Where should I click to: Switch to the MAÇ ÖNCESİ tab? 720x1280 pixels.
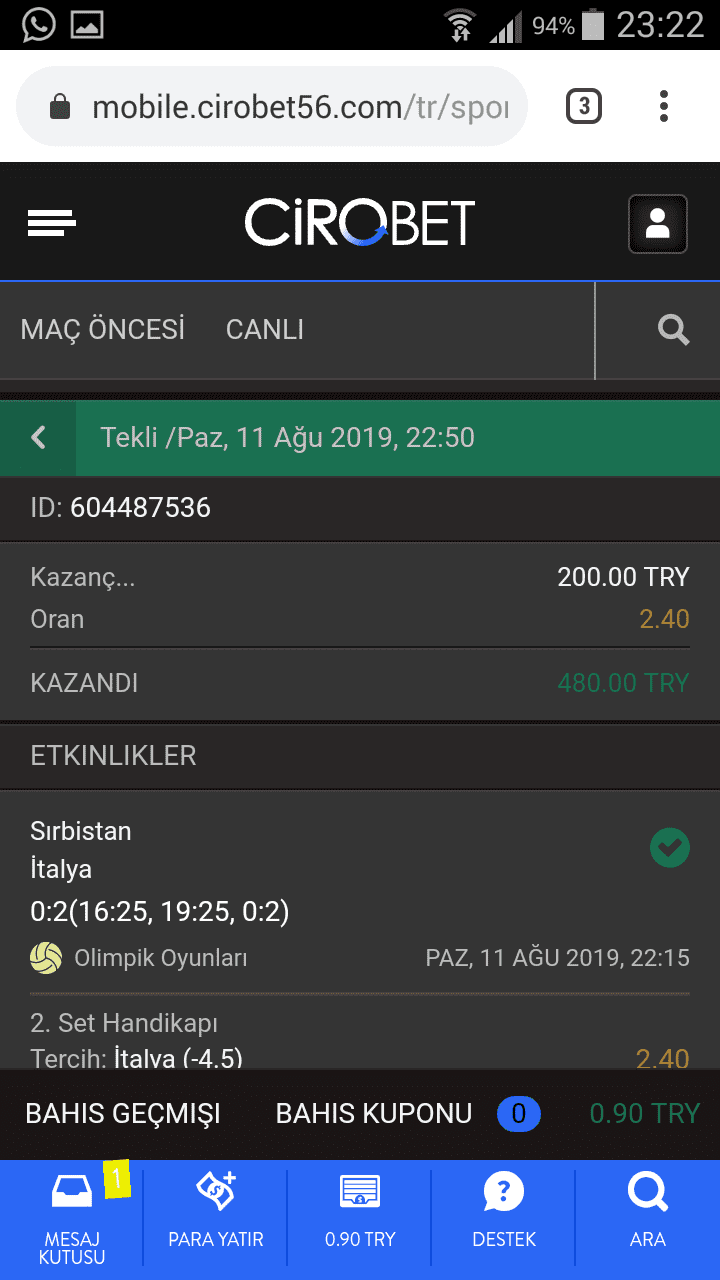(103, 330)
